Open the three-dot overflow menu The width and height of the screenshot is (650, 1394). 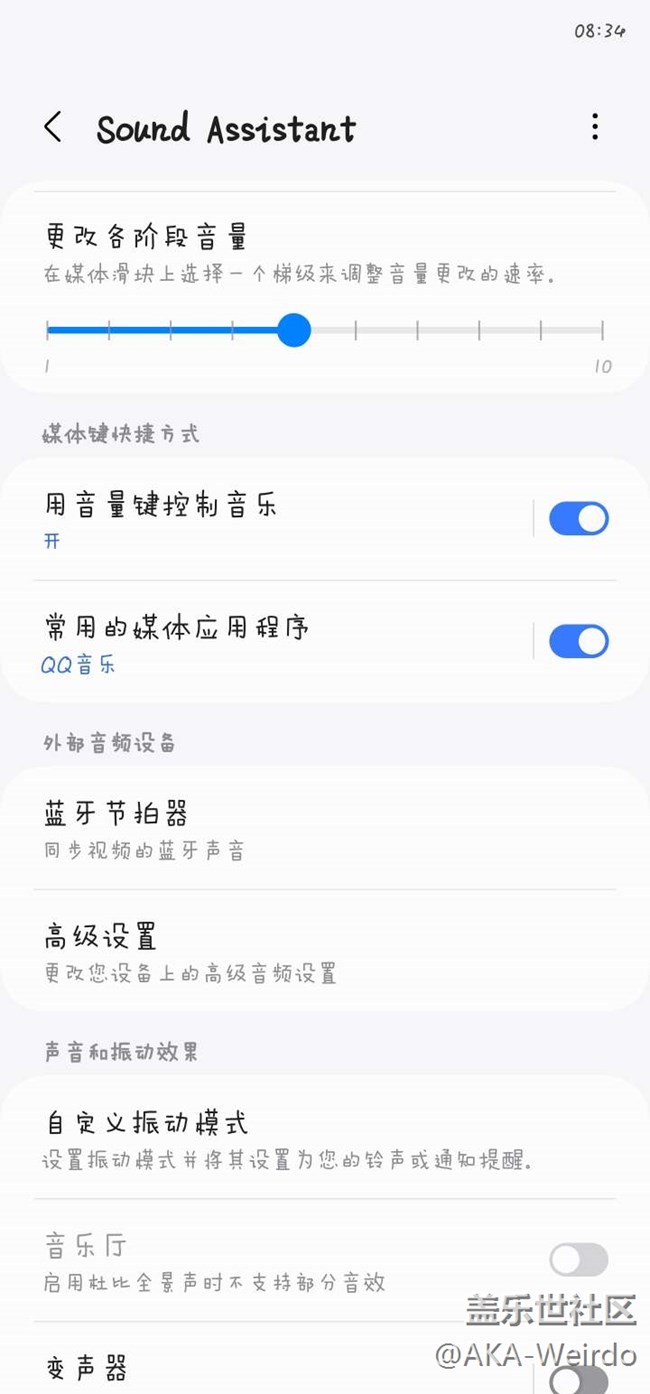(595, 127)
